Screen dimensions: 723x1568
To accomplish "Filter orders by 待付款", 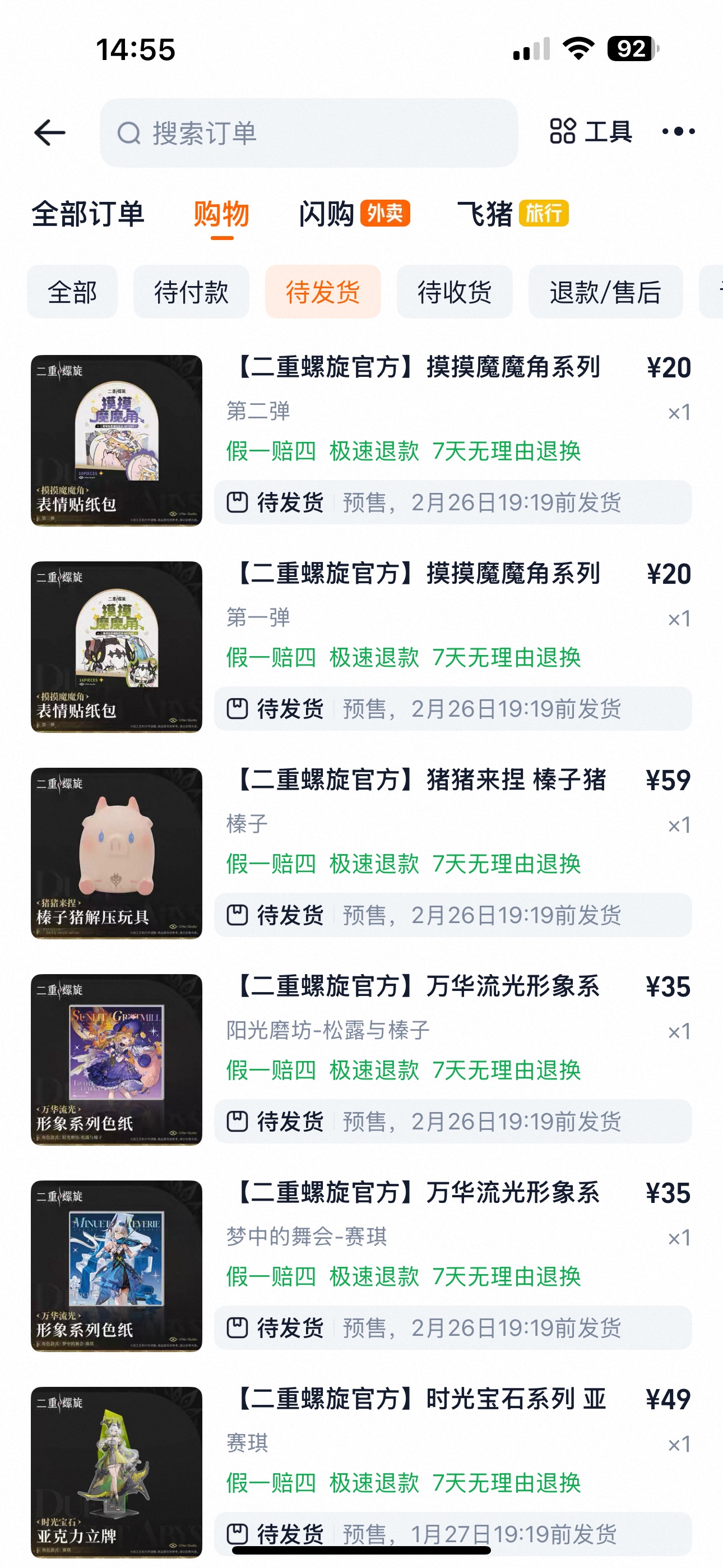I will point(191,292).
